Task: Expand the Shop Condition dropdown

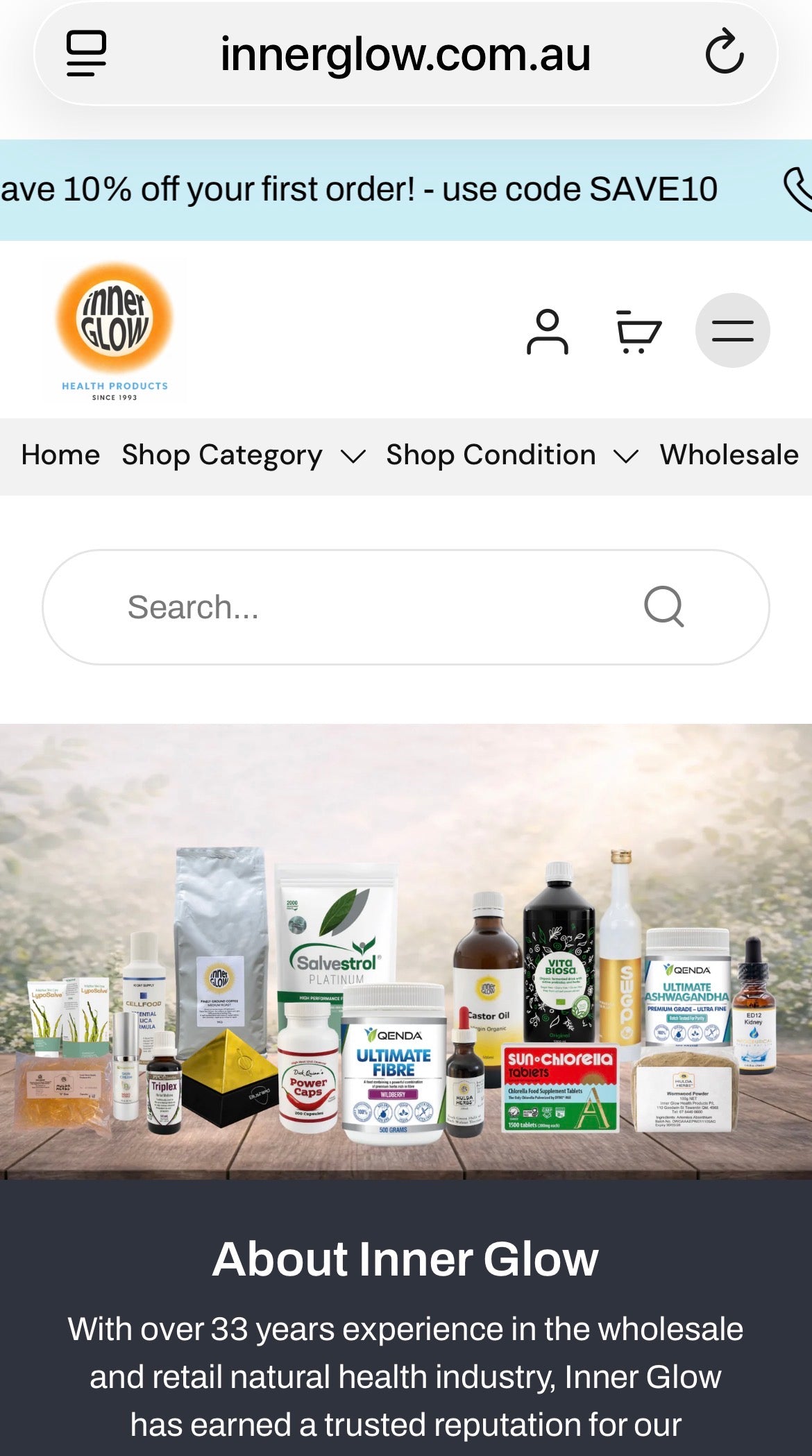Action: coord(511,455)
